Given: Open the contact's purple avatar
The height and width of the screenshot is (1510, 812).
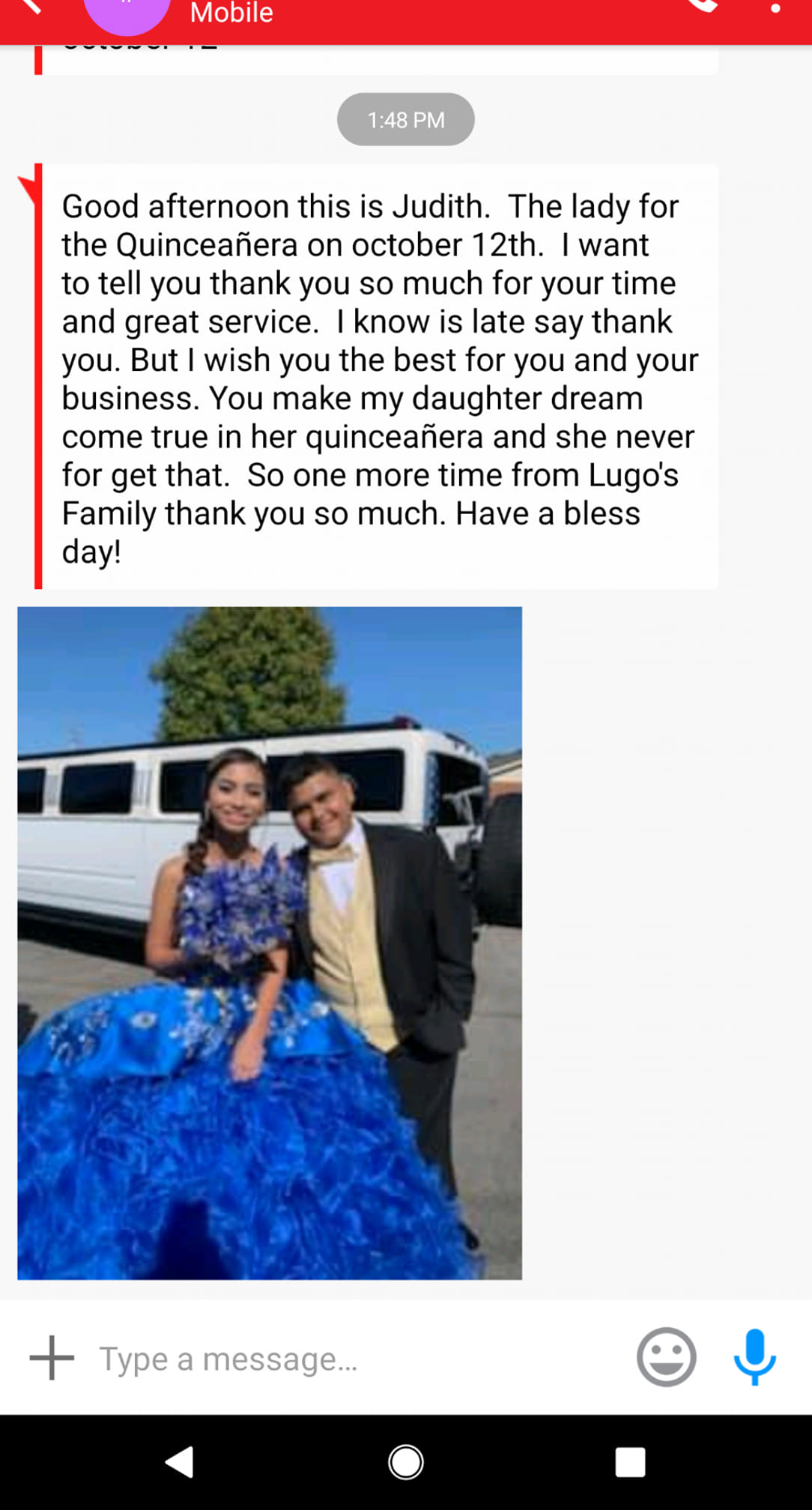Looking at the screenshot, I should pos(126,10).
